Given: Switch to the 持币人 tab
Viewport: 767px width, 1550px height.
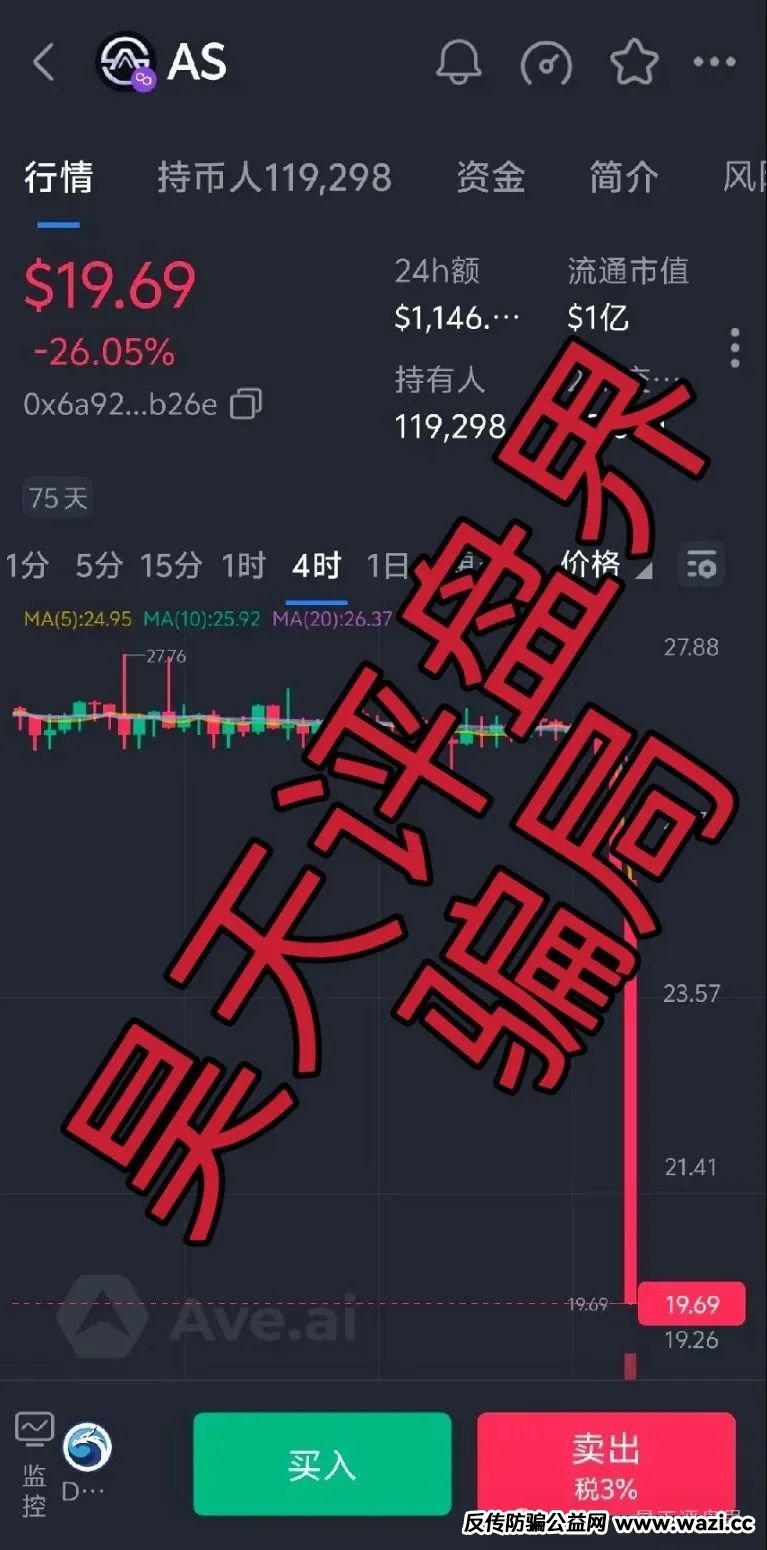Looking at the screenshot, I should (x=274, y=178).
